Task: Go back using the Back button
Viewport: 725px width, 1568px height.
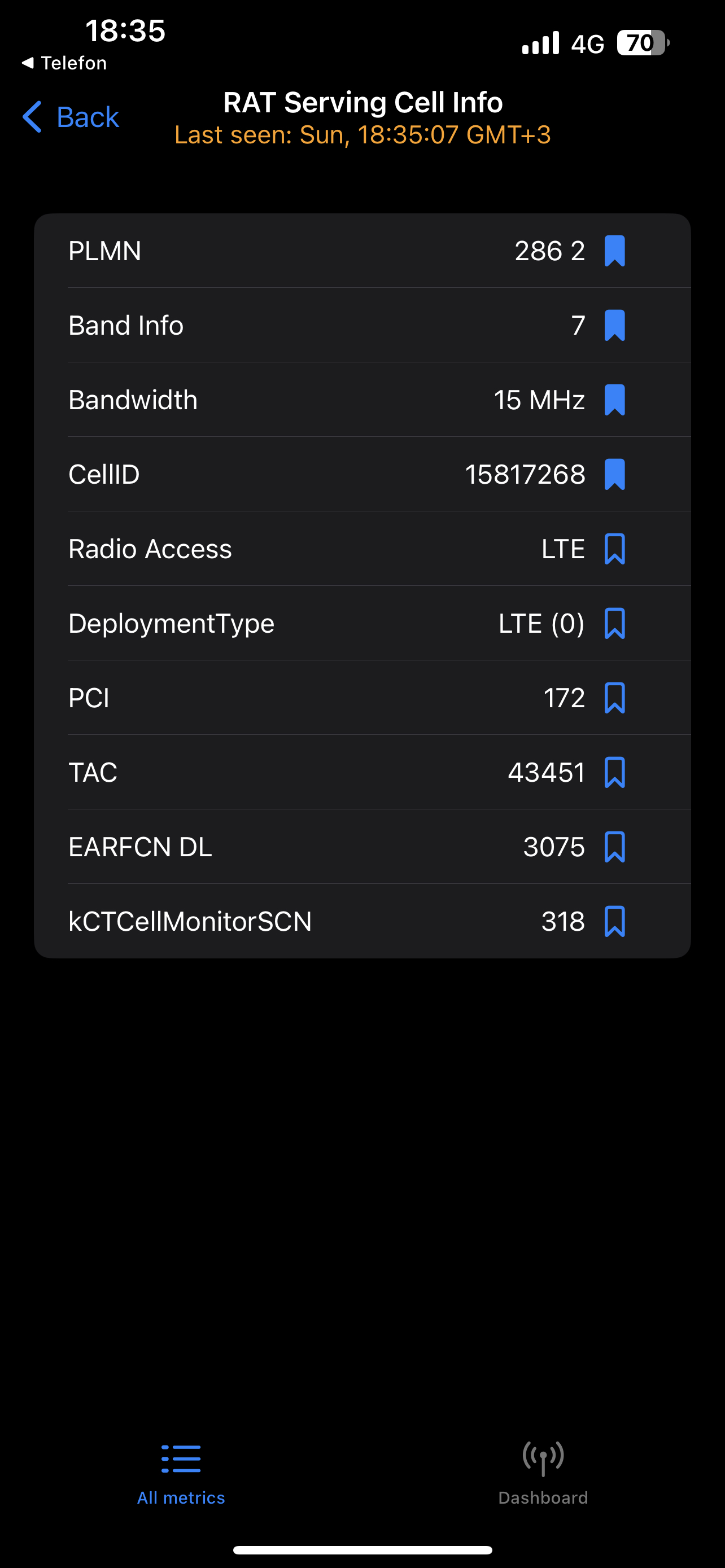Action: 71,117
